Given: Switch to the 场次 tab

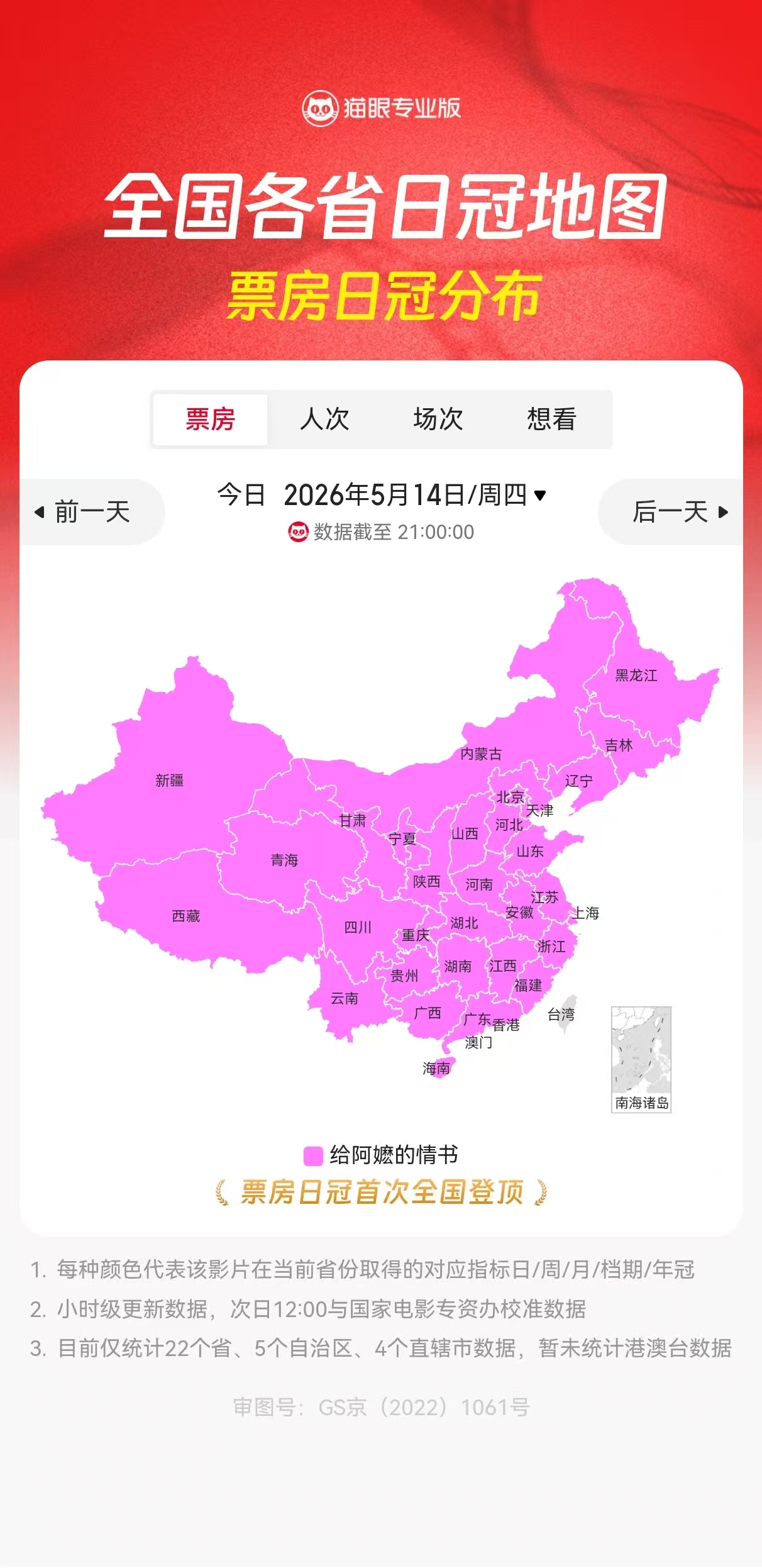Looking at the screenshot, I should coord(438,420).
